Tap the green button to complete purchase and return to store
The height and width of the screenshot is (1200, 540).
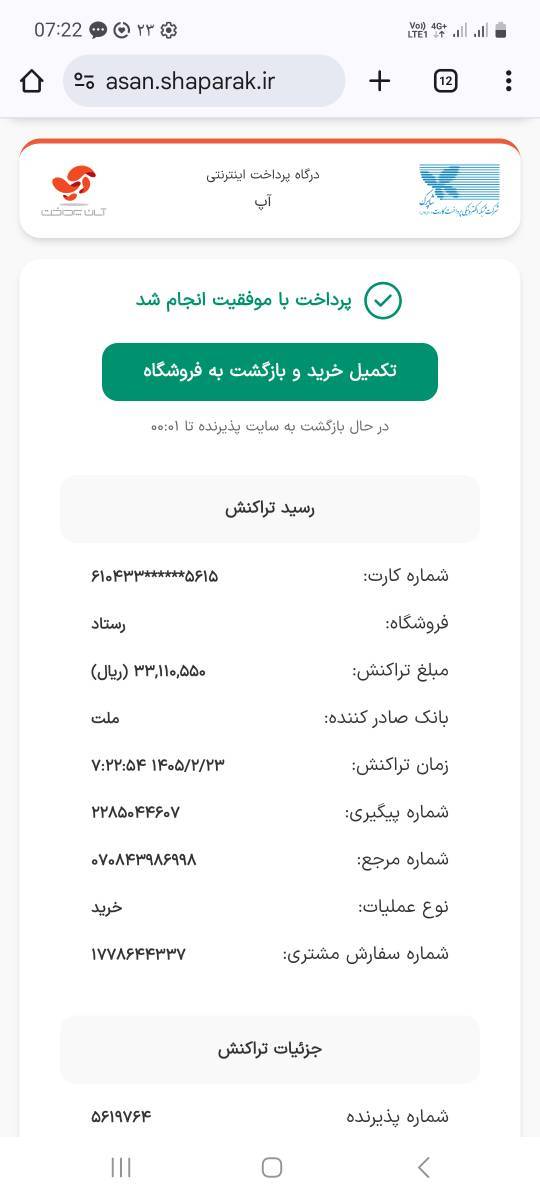[270, 371]
